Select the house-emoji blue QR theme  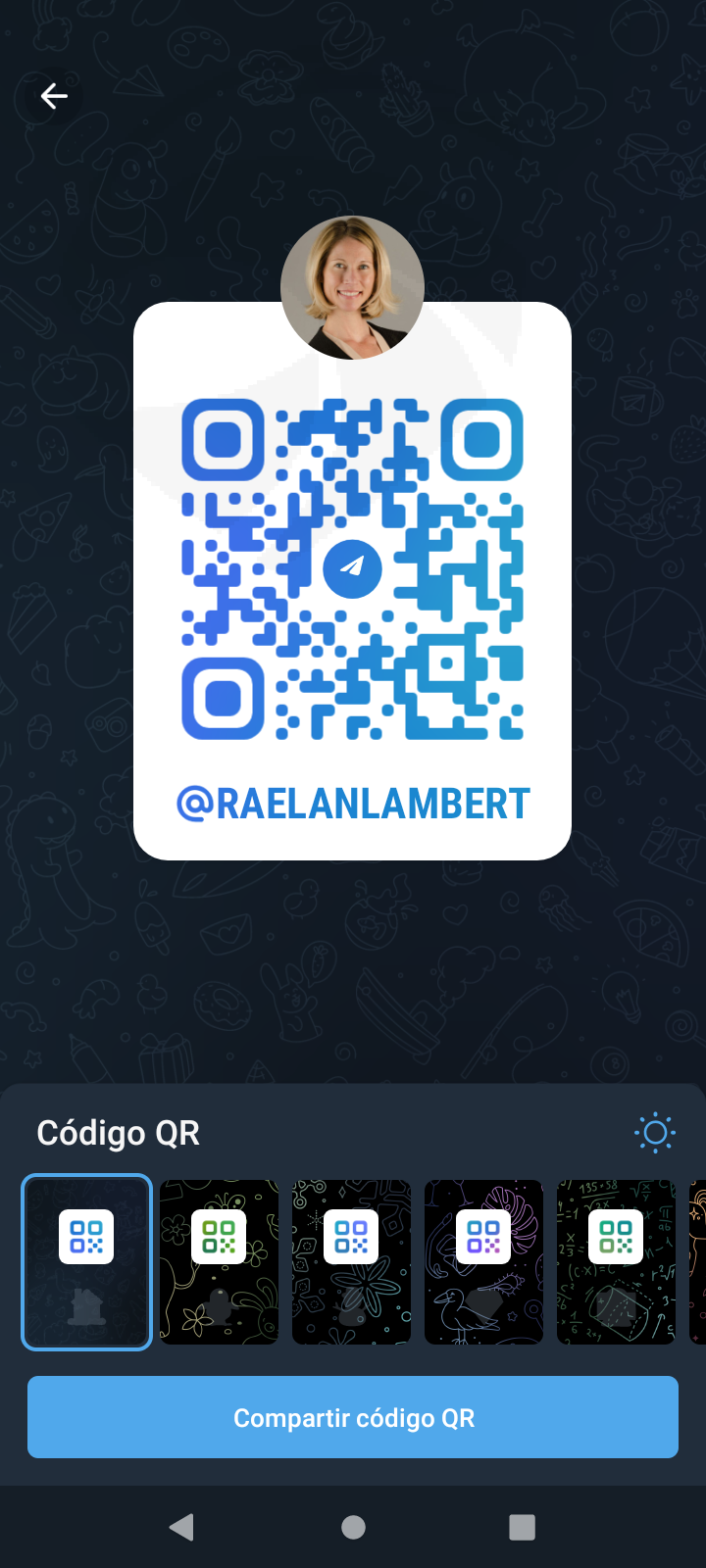(x=86, y=1262)
